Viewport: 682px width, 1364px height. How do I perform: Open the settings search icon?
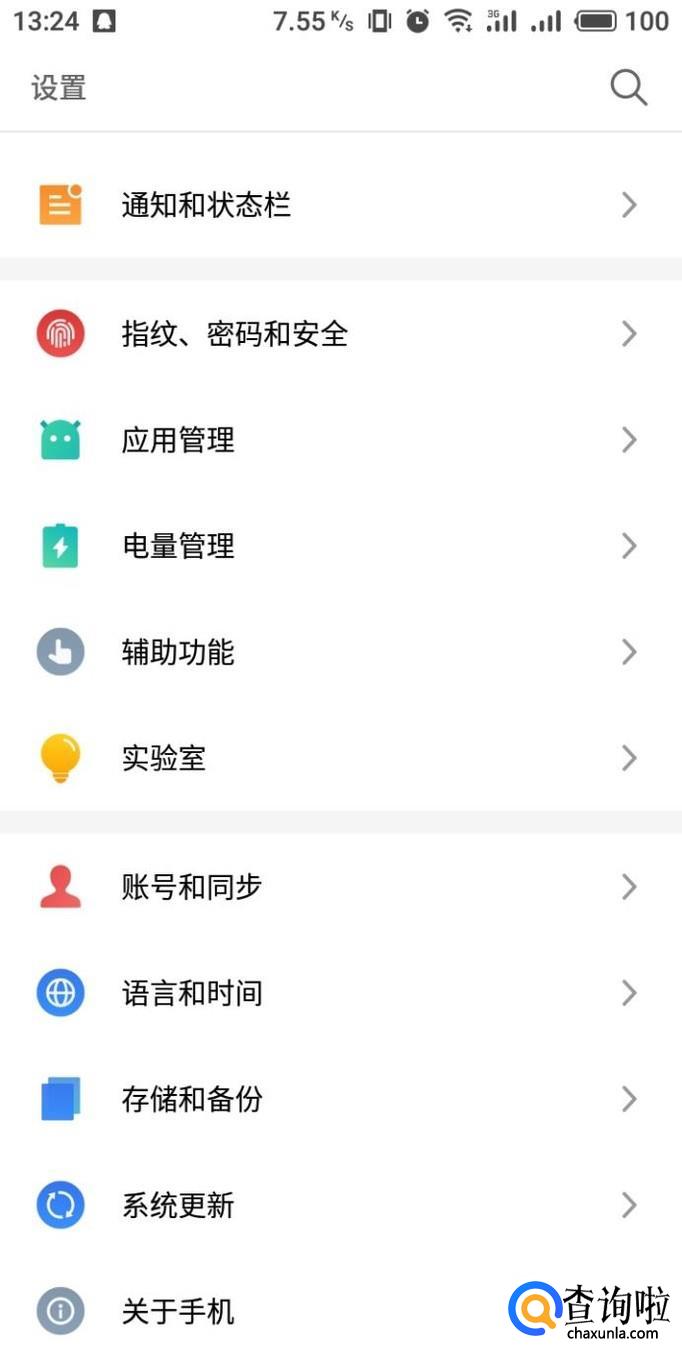pos(628,88)
